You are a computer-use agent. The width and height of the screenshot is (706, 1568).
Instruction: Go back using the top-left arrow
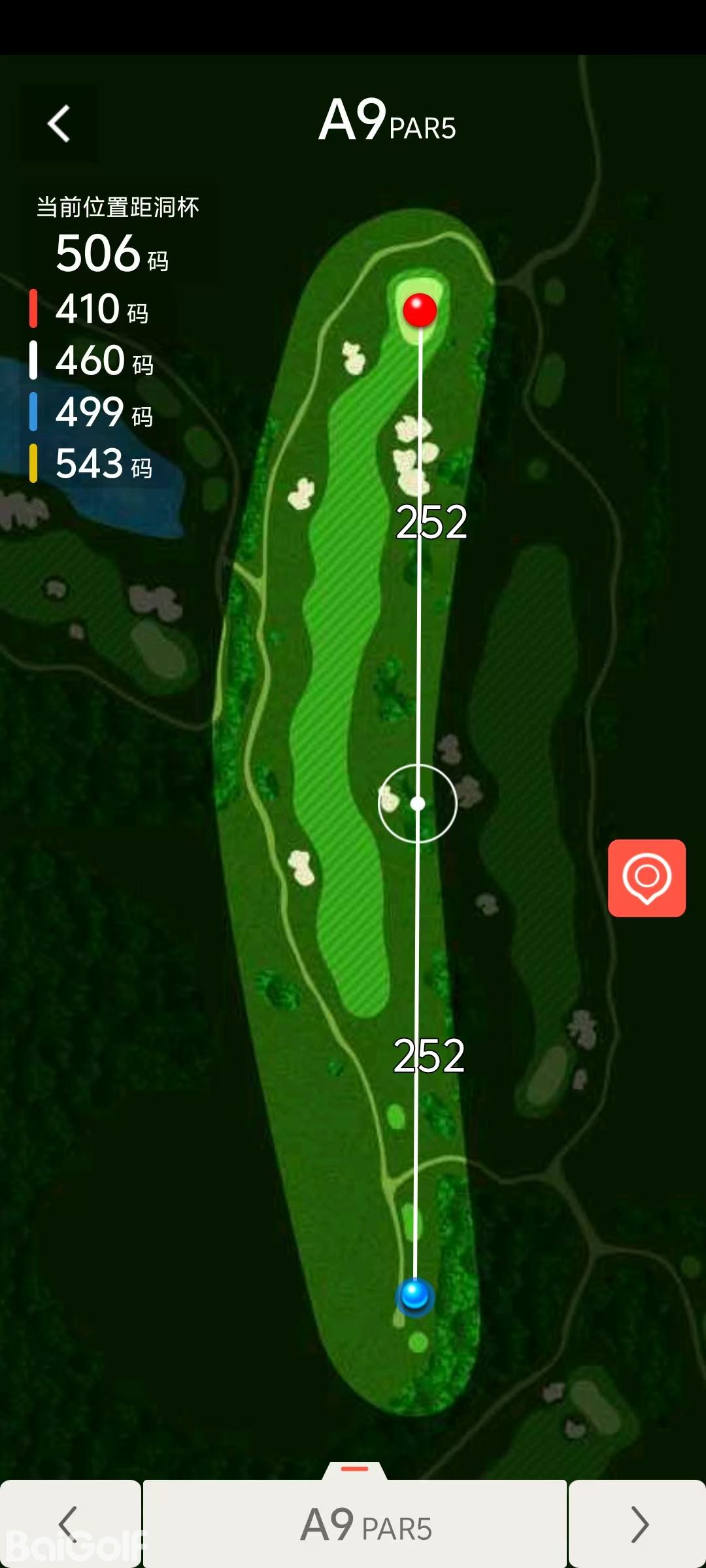[59, 123]
